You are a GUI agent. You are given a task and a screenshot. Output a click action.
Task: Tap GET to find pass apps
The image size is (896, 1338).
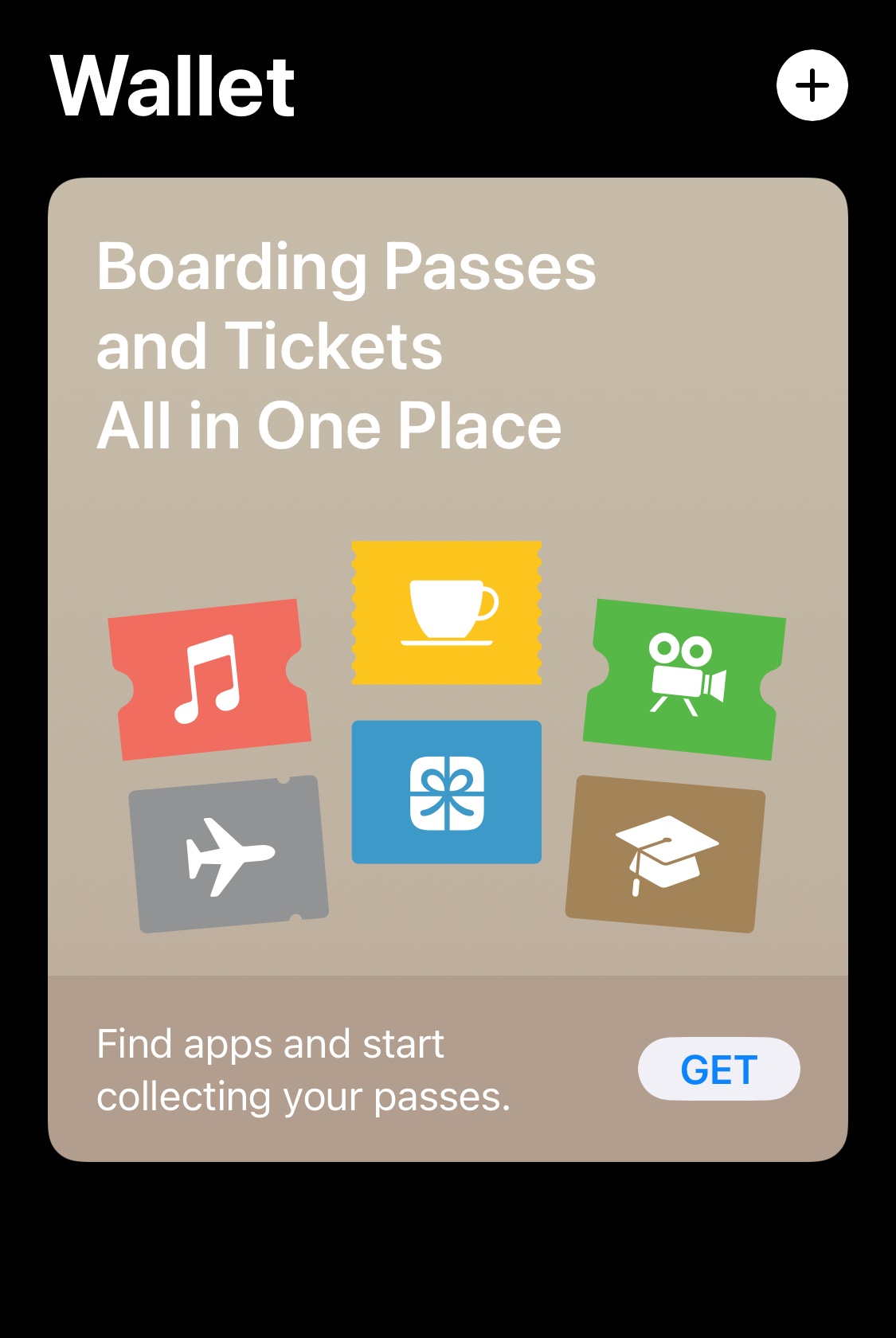point(718,1069)
